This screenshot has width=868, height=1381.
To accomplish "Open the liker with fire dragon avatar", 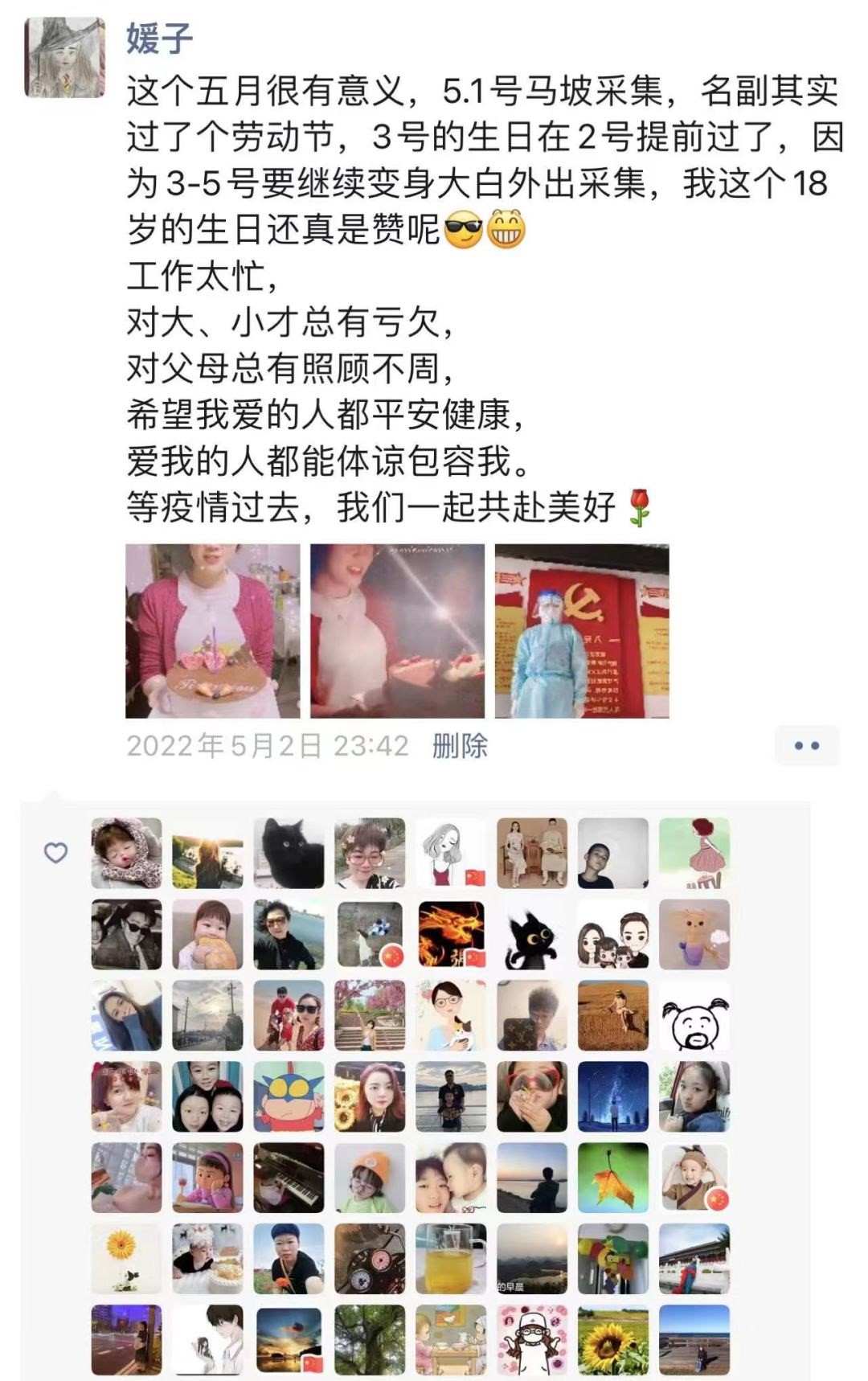I will [x=451, y=934].
